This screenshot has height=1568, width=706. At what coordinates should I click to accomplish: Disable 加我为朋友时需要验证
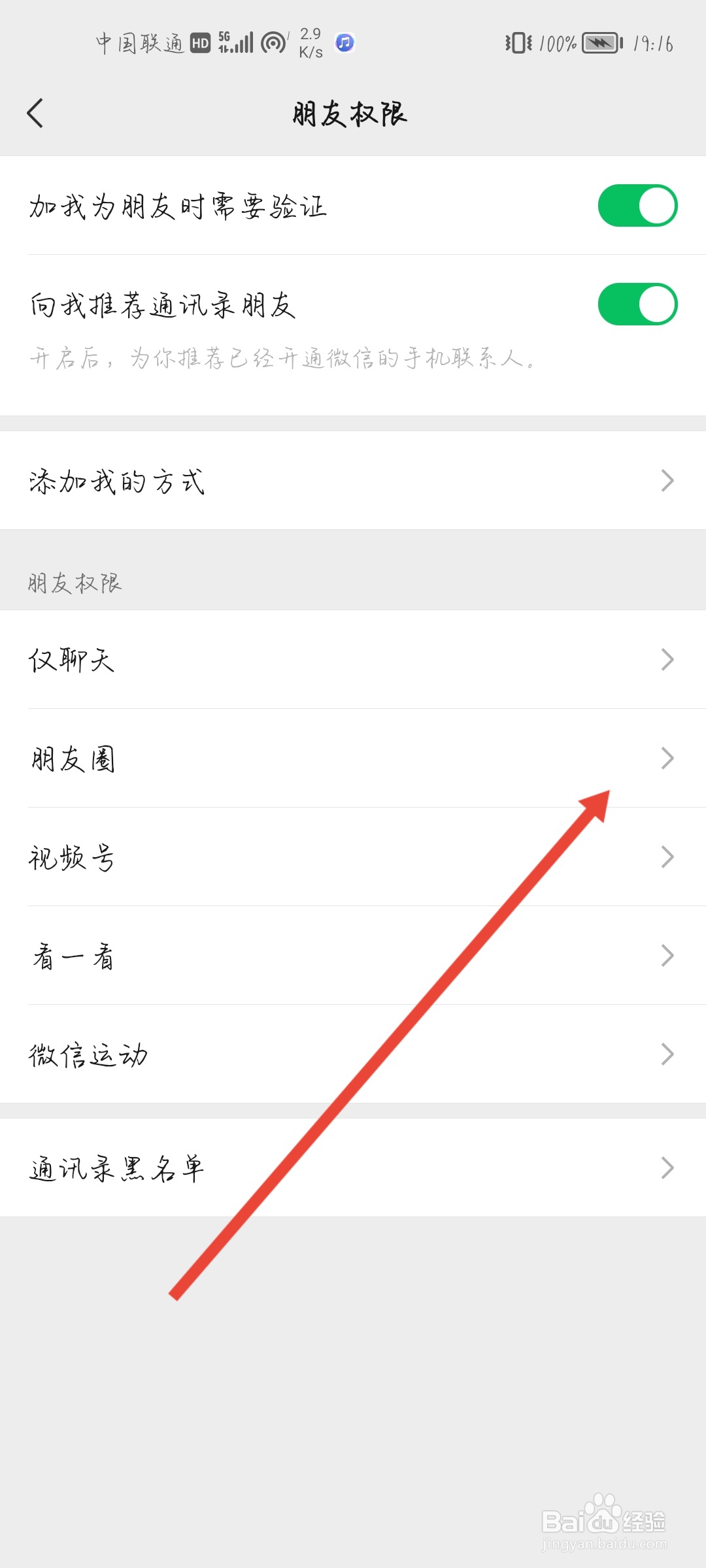[x=637, y=204]
